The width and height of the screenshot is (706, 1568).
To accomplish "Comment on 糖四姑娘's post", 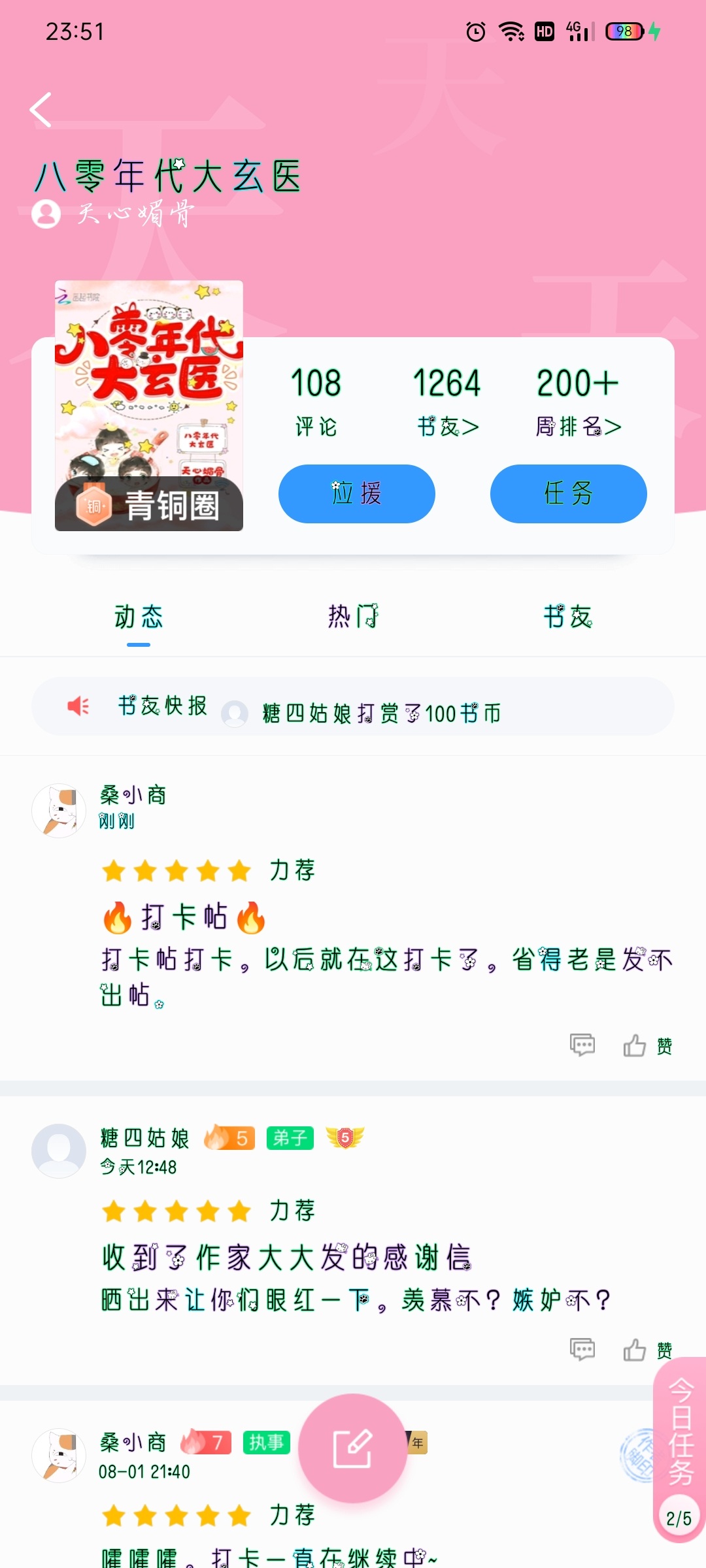I will (582, 1349).
